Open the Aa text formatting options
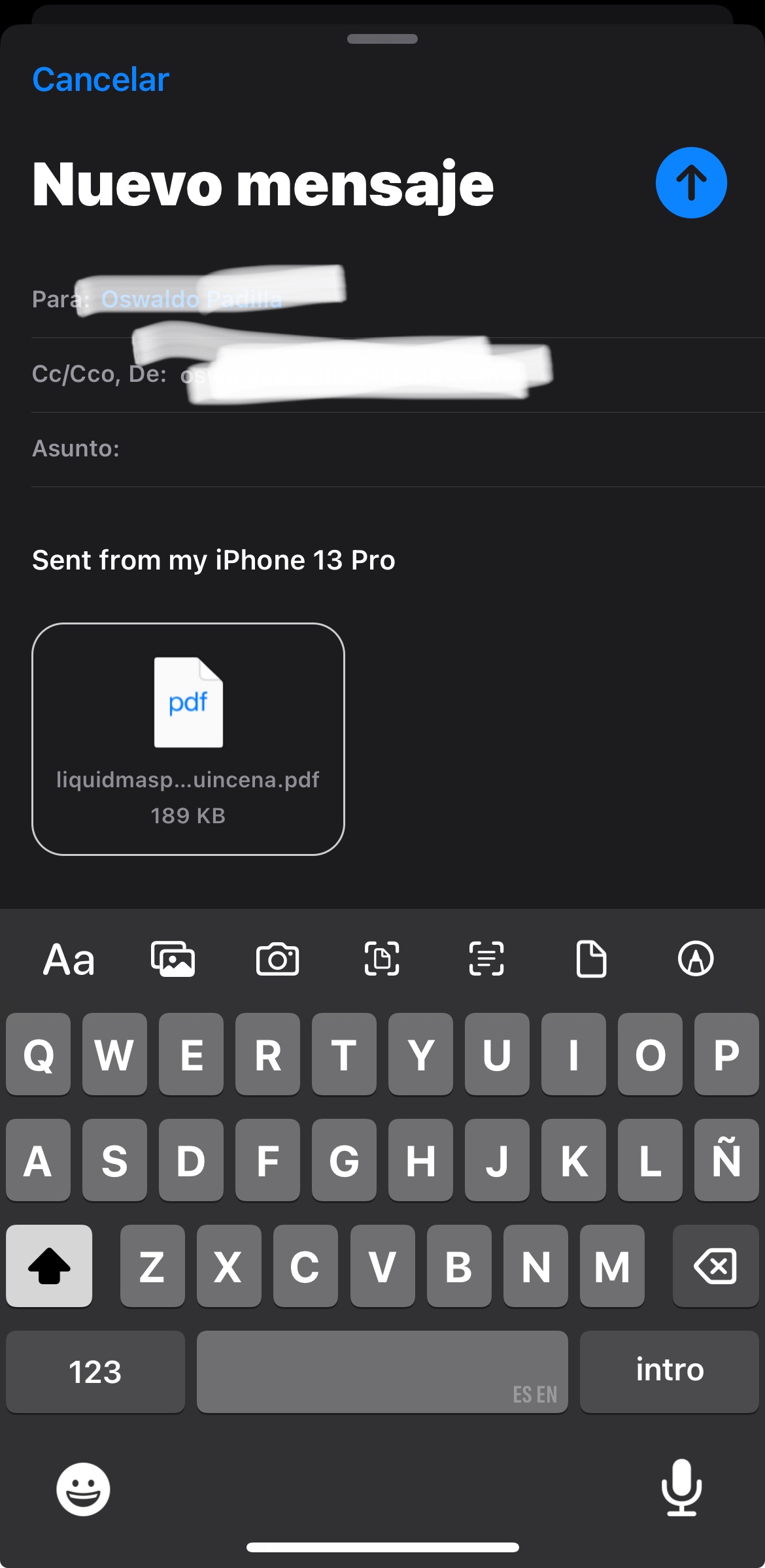 69,960
